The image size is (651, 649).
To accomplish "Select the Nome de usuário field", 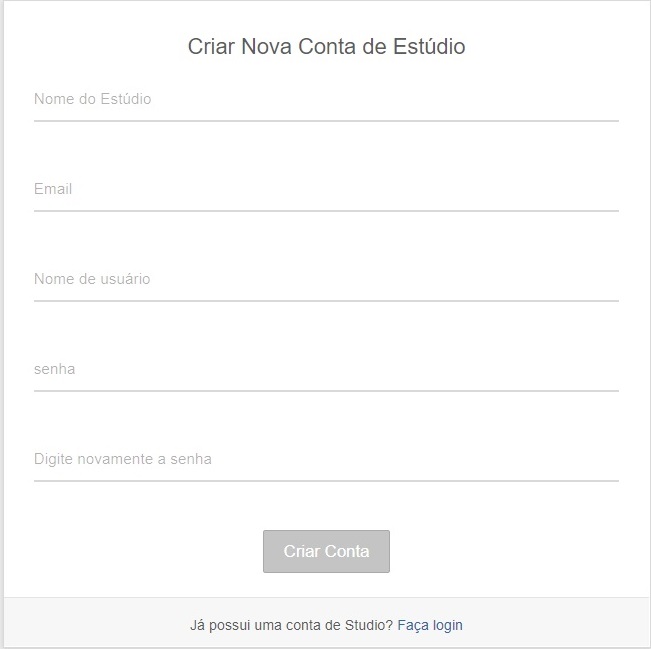I will tap(326, 280).
